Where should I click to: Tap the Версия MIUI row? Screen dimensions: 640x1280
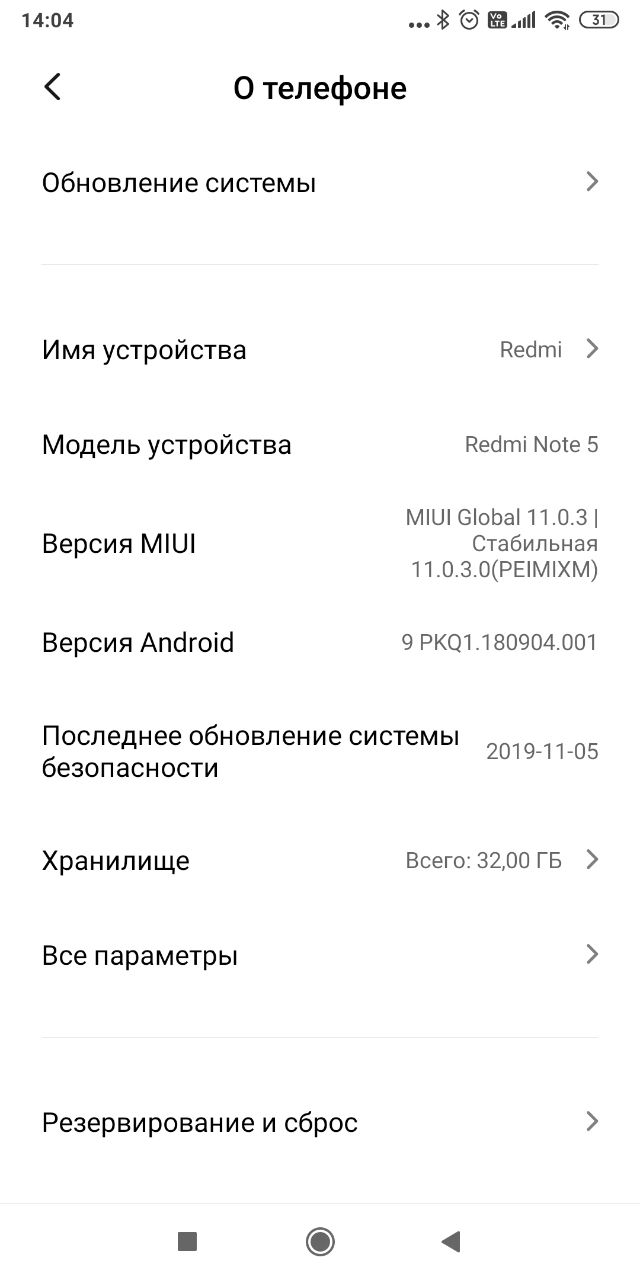(x=320, y=544)
